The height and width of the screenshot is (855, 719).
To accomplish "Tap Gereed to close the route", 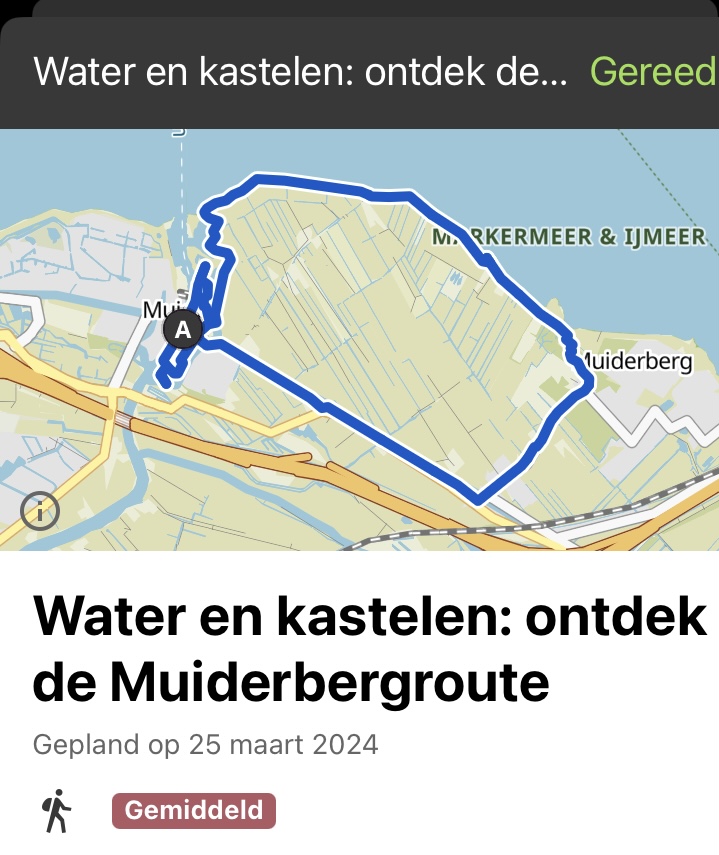I will (x=653, y=72).
